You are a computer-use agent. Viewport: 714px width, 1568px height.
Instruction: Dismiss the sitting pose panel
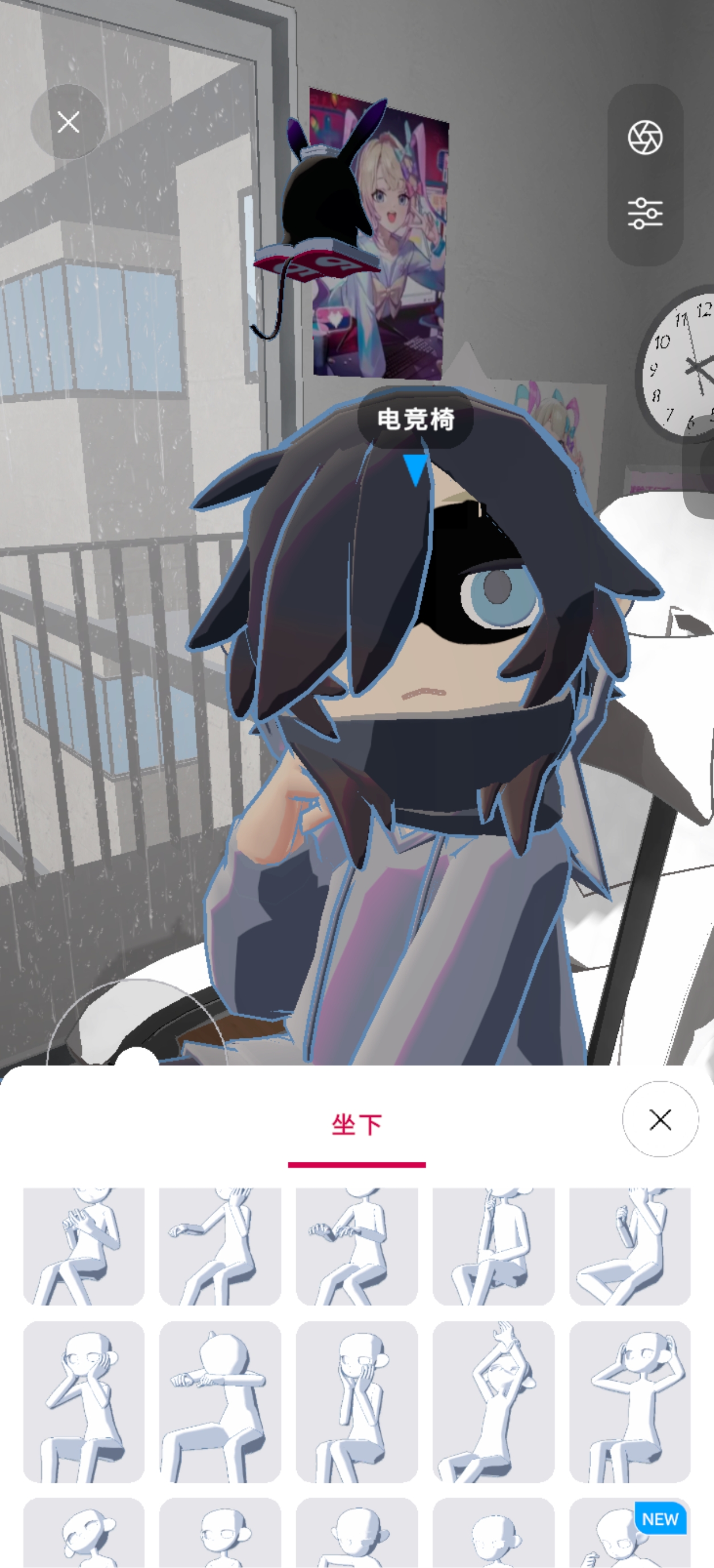tap(660, 1119)
